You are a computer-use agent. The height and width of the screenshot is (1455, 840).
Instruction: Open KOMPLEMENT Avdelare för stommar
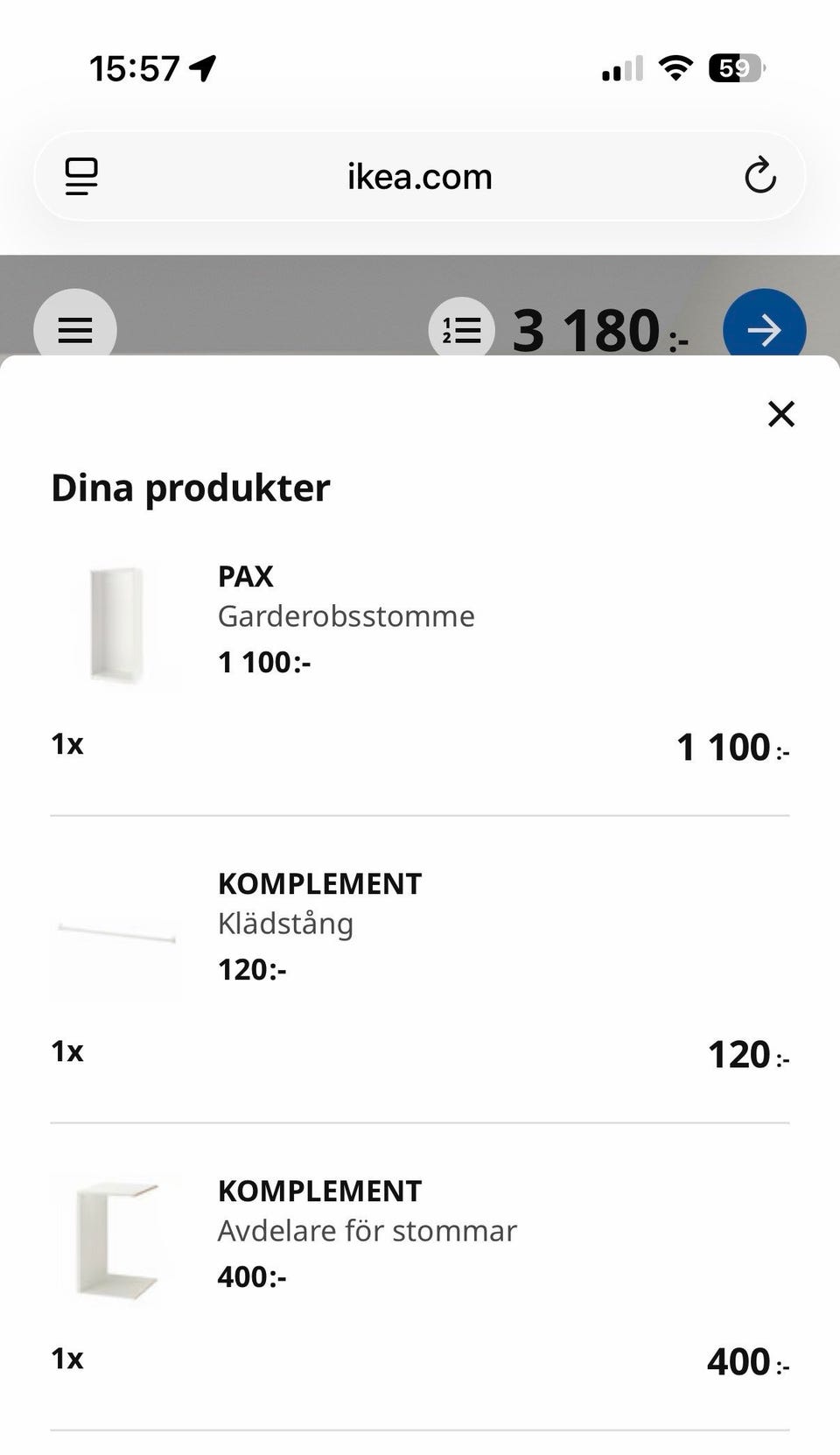367,1231
